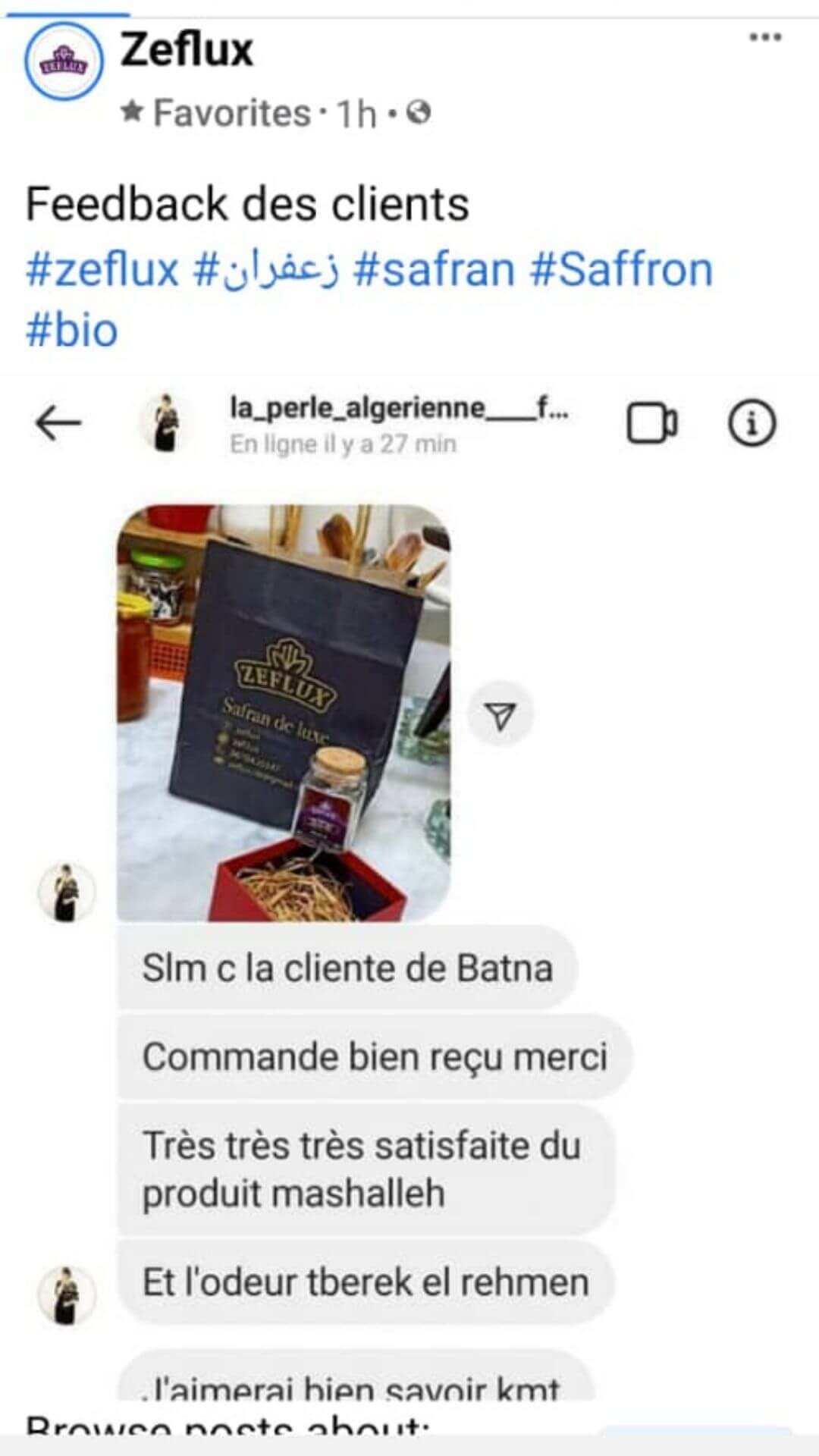Select the #Saffron hashtag
Viewport: 819px width, 1456px height.
pyautogui.click(x=621, y=271)
